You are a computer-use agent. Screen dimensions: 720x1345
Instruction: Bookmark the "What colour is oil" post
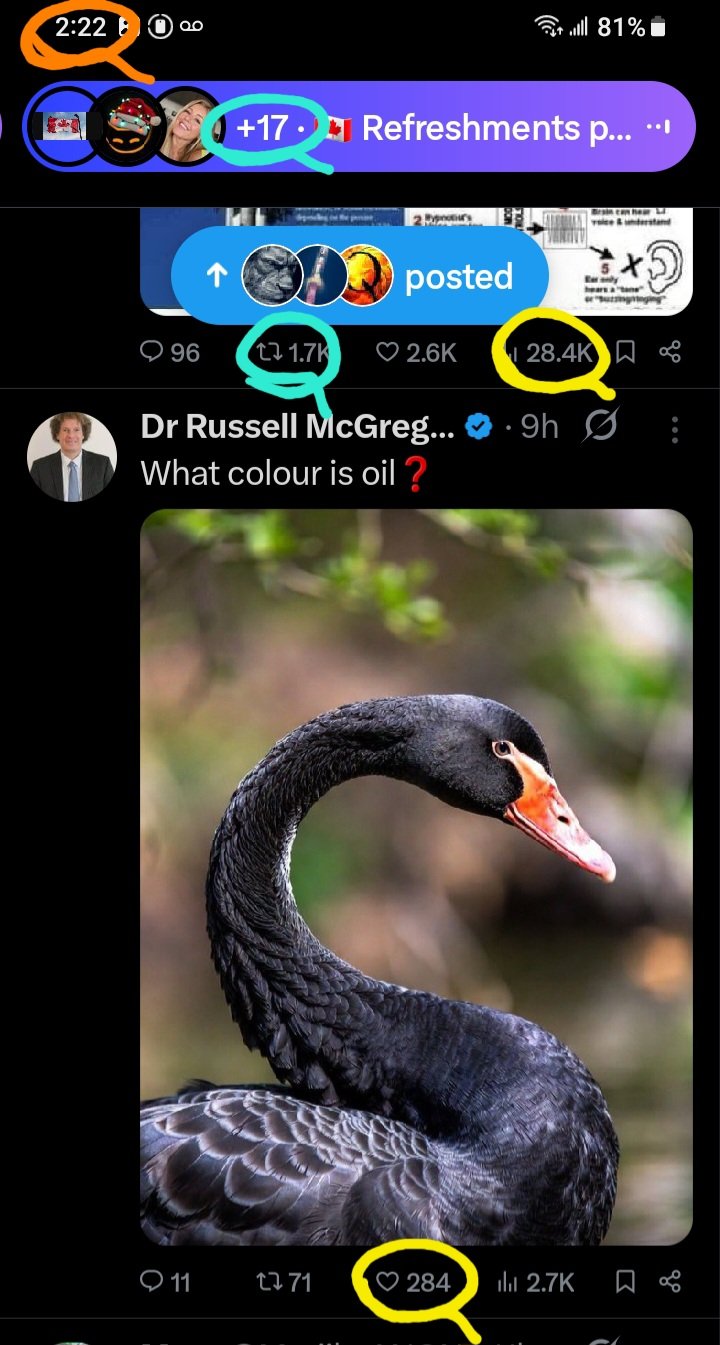pos(626,1281)
